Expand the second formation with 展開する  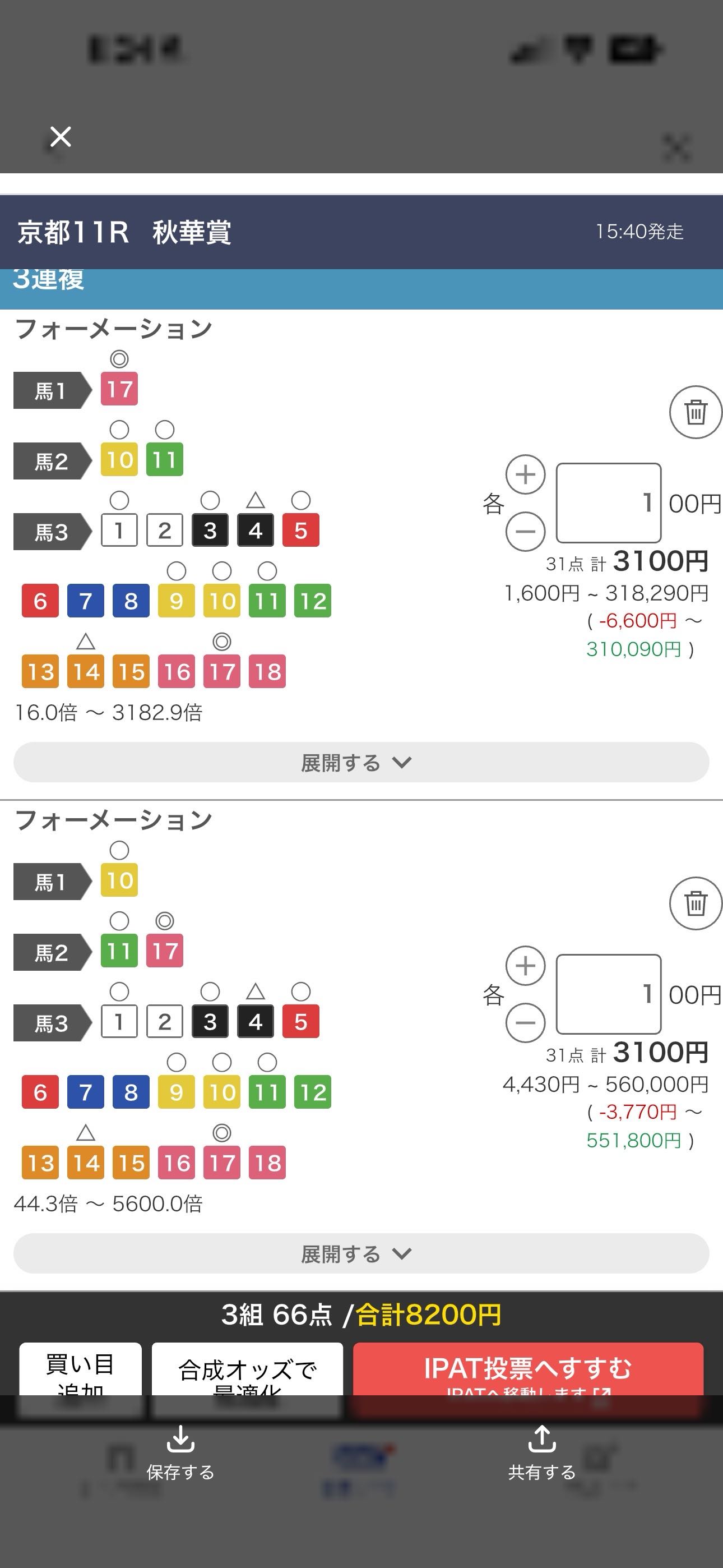(361, 1253)
